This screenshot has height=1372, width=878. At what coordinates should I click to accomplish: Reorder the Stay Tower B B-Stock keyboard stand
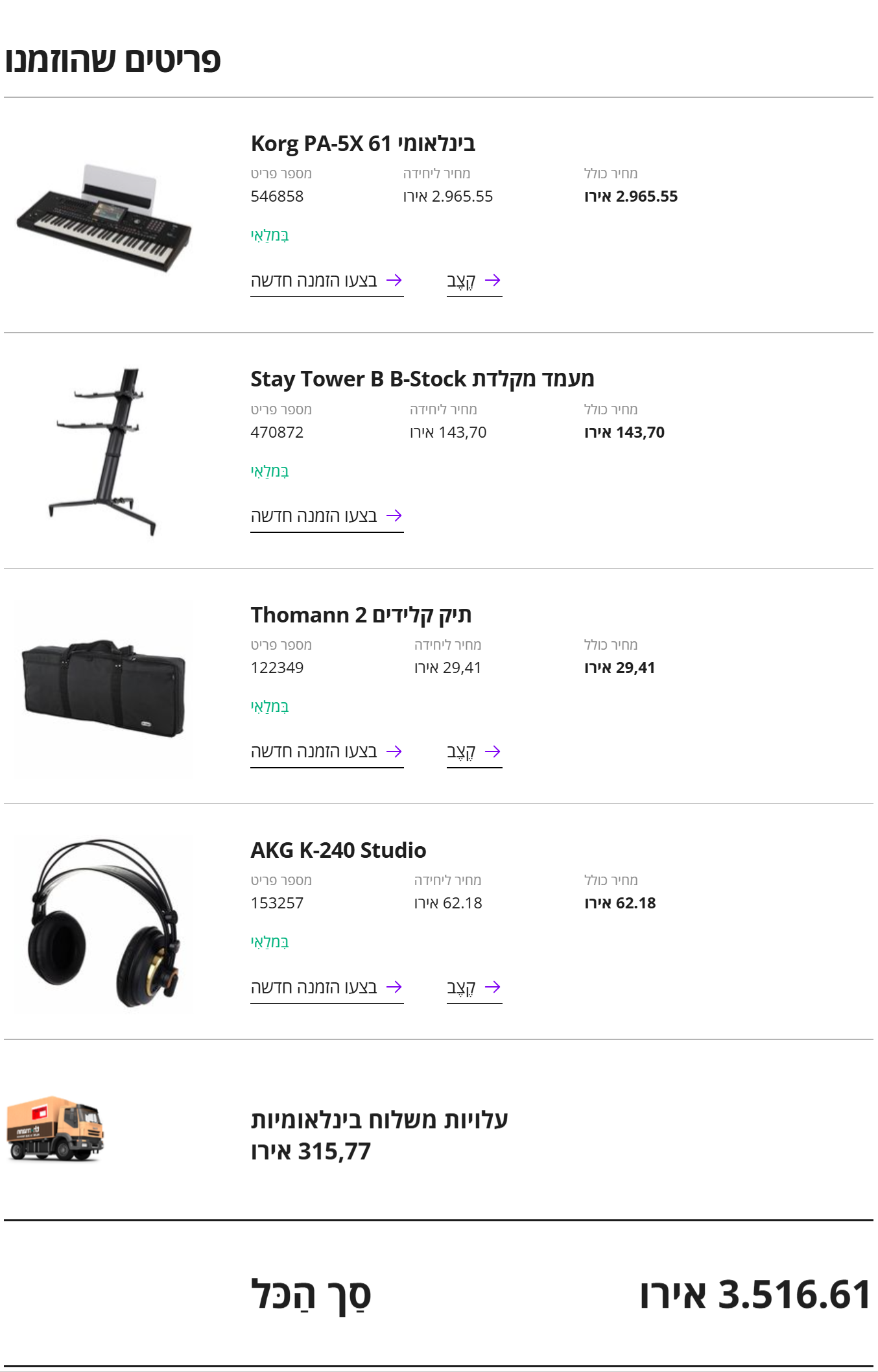point(326,516)
